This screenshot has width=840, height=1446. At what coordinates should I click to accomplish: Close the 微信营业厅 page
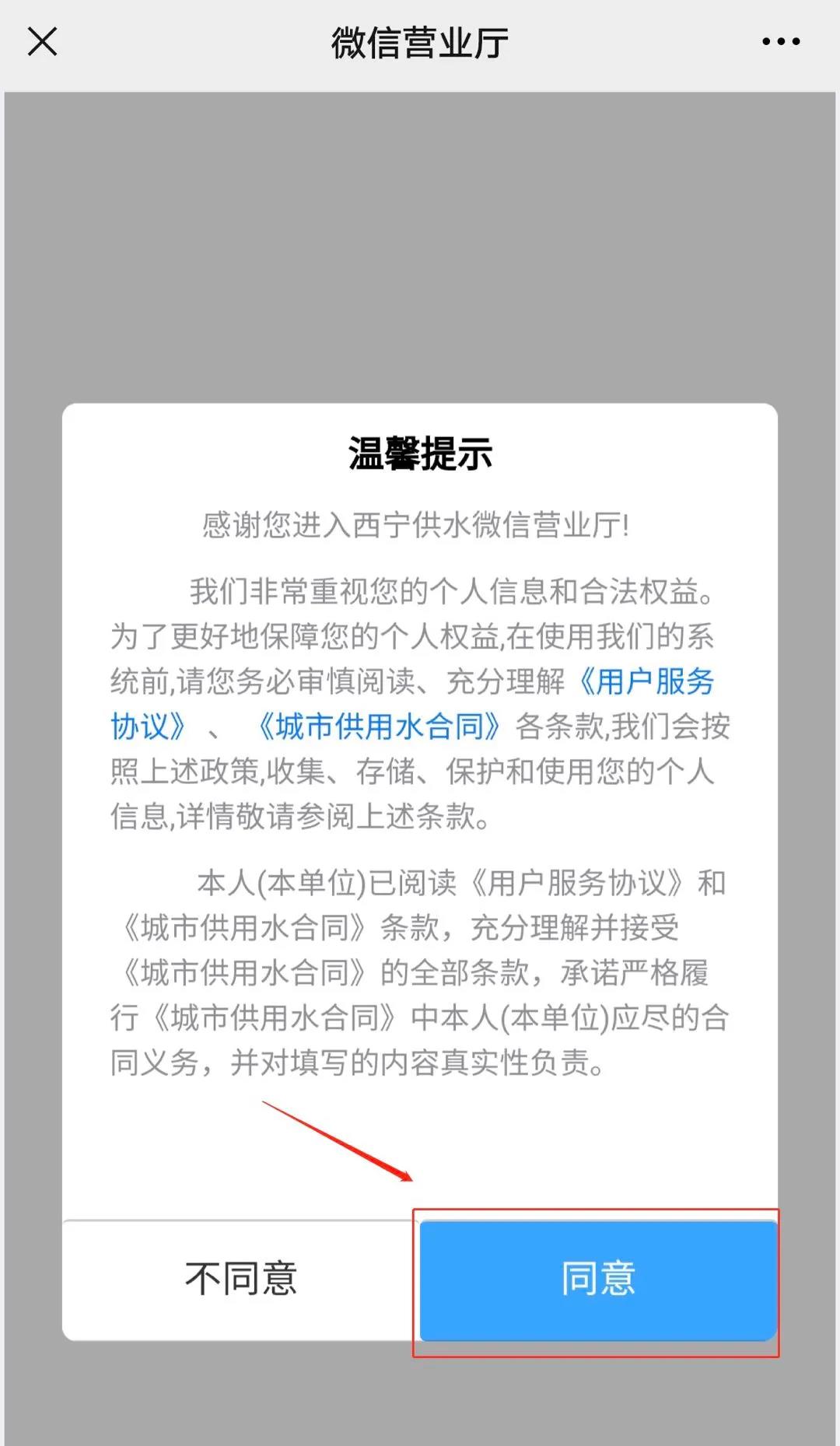click(x=42, y=42)
